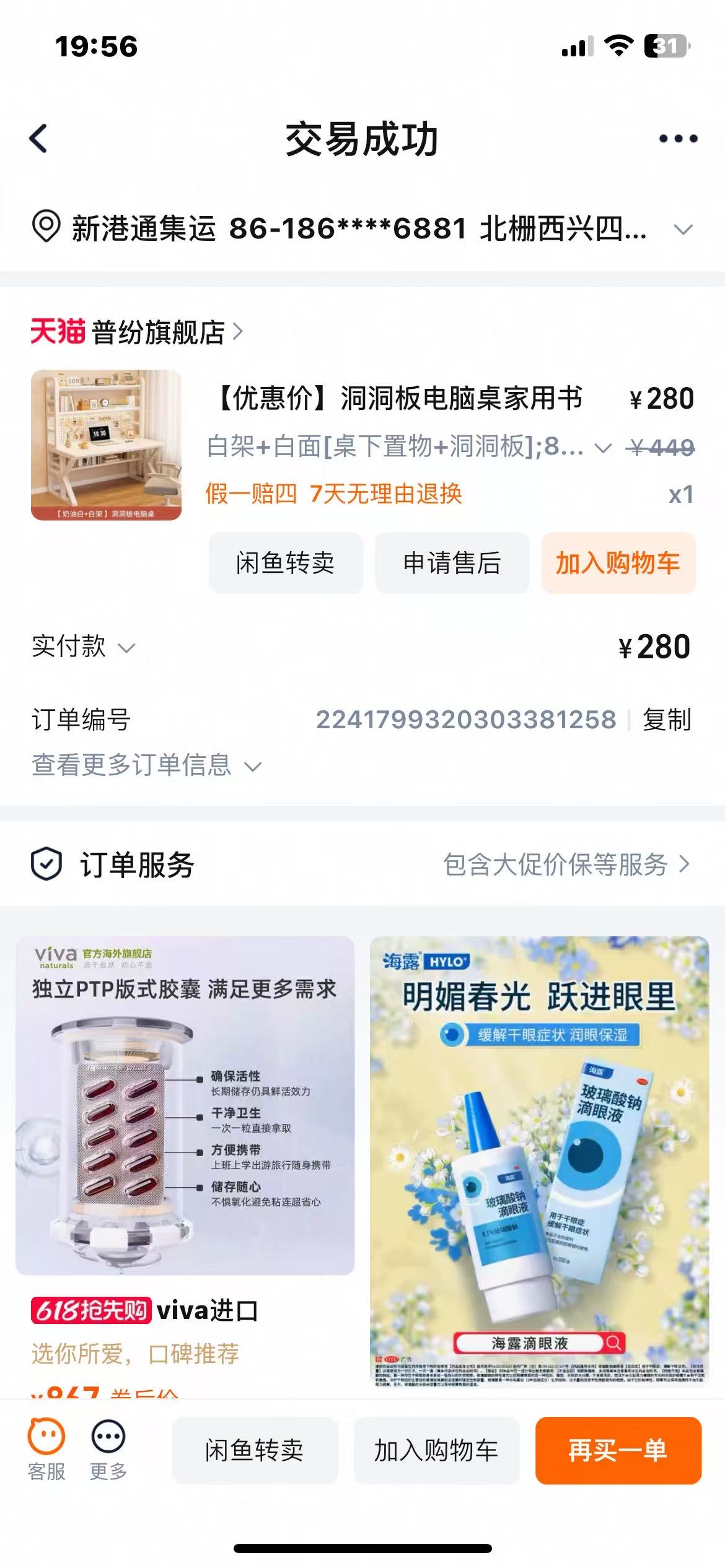
Task: Tap 再买一单 to reorder
Action: 618,1450
